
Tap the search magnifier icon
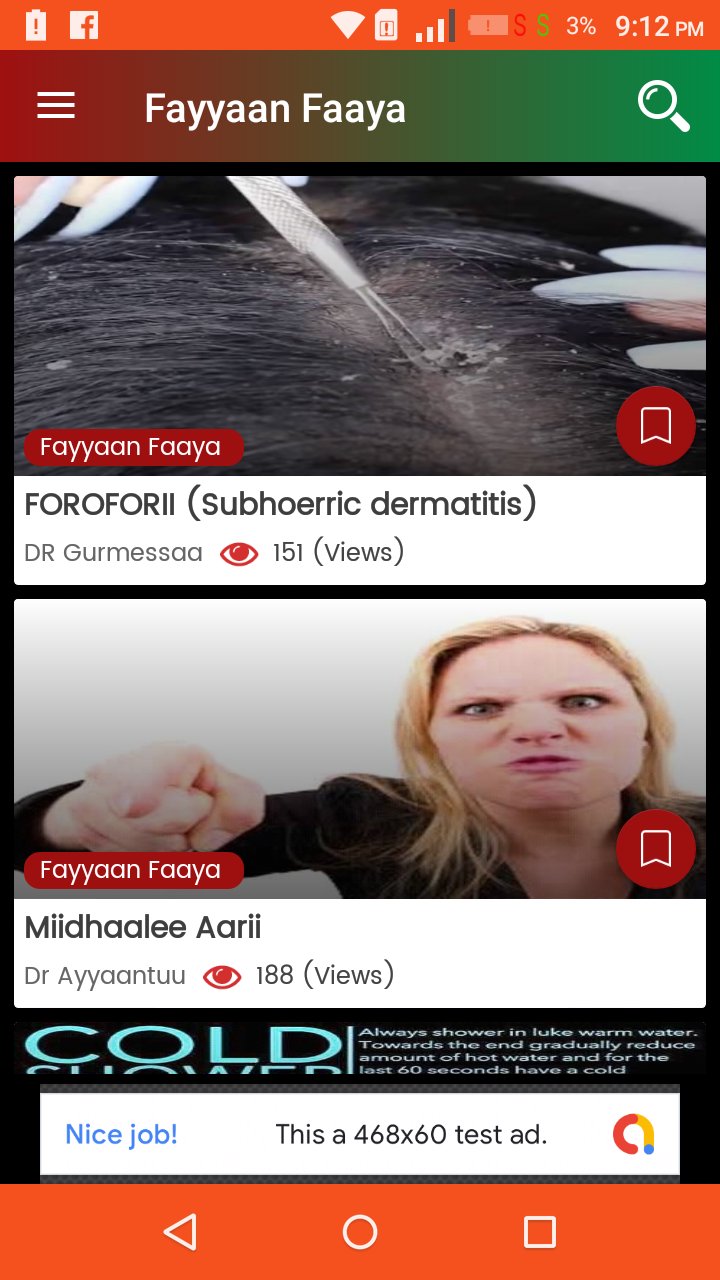tap(662, 105)
